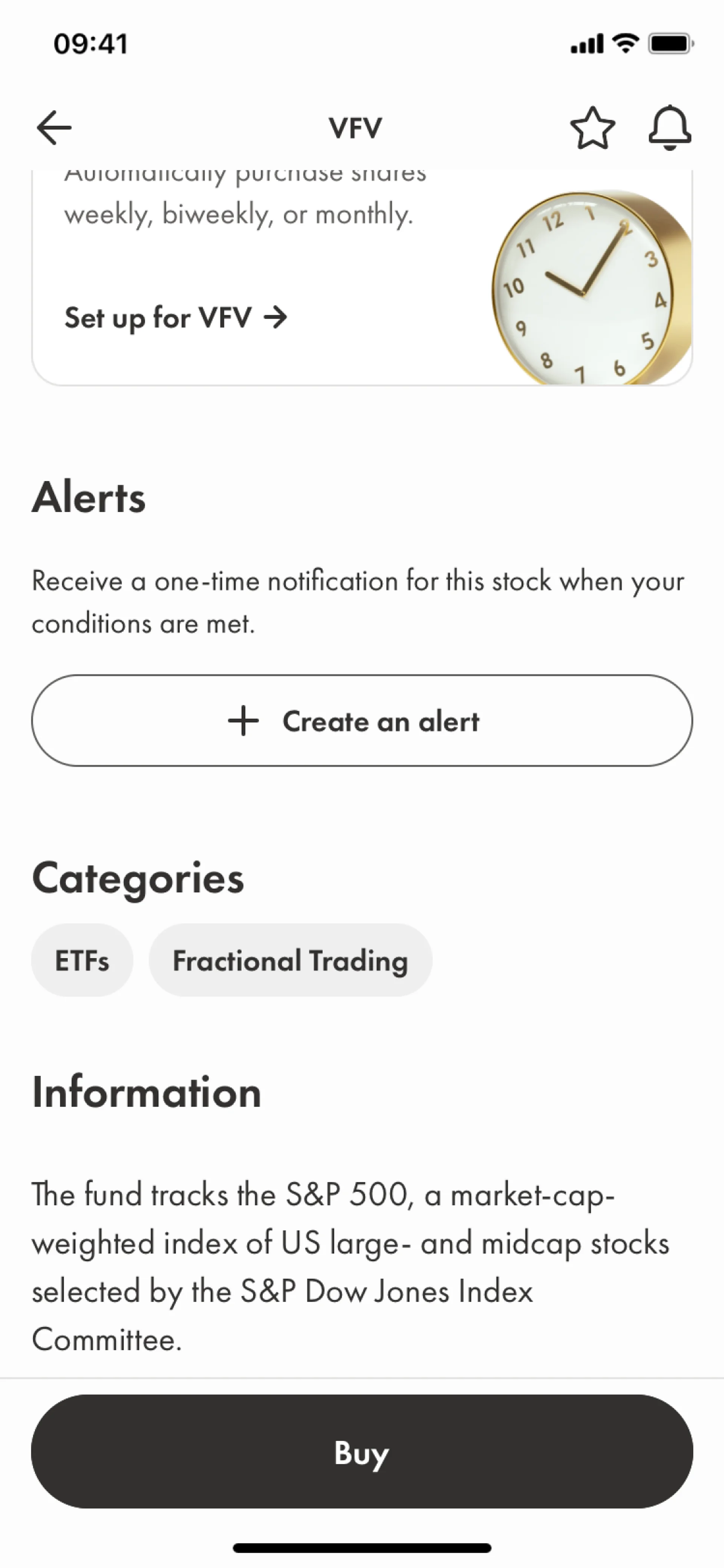Open the alerts bell icon
Screen dimensions: 724x1568
pyautogui.click(x=669, y=128)
